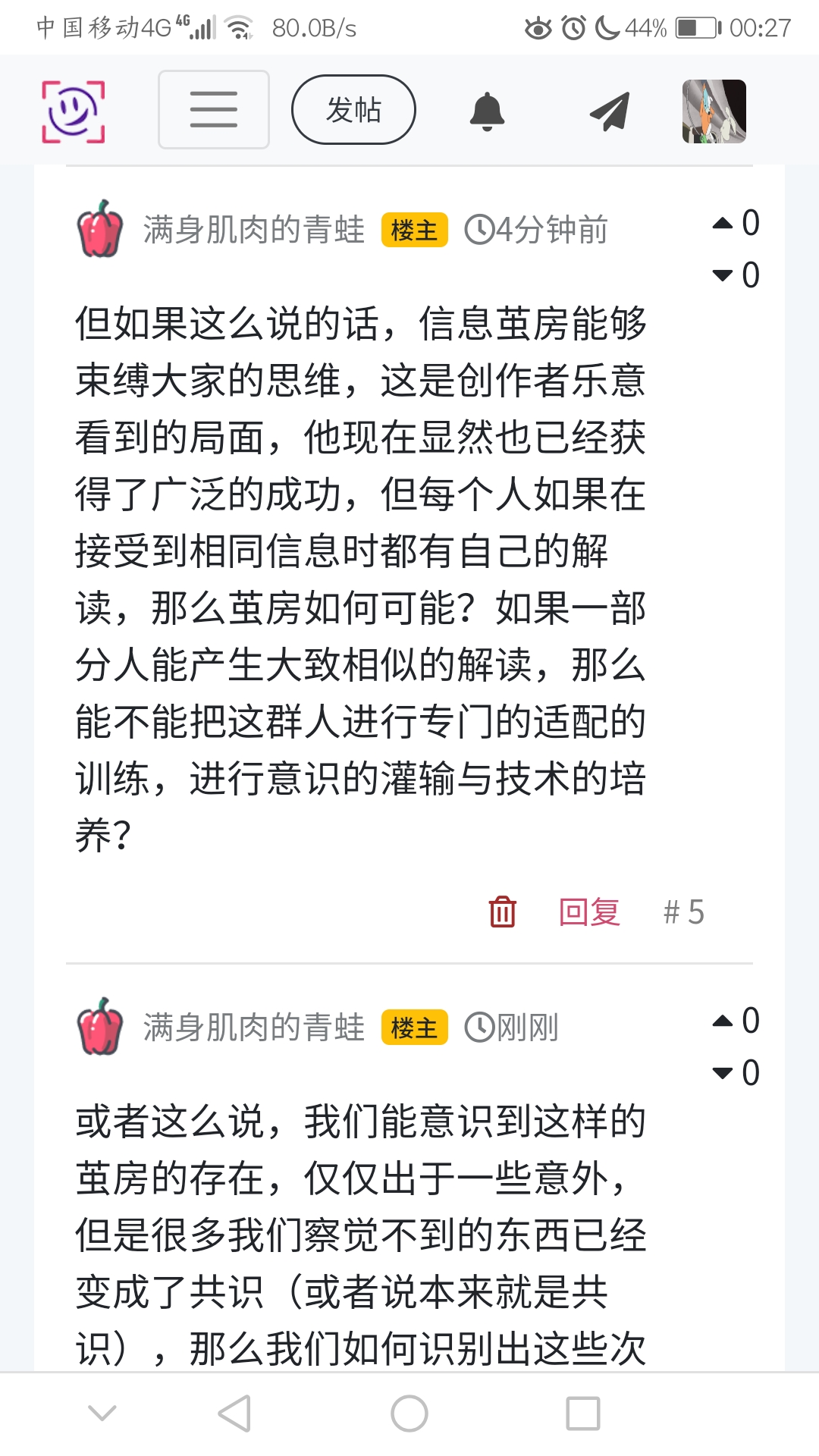This screenshot has height=1456, width=819.
Task: Open 满身肌肉的青蛙 profile from 刚刚 comment
Action: point(253,1028)
